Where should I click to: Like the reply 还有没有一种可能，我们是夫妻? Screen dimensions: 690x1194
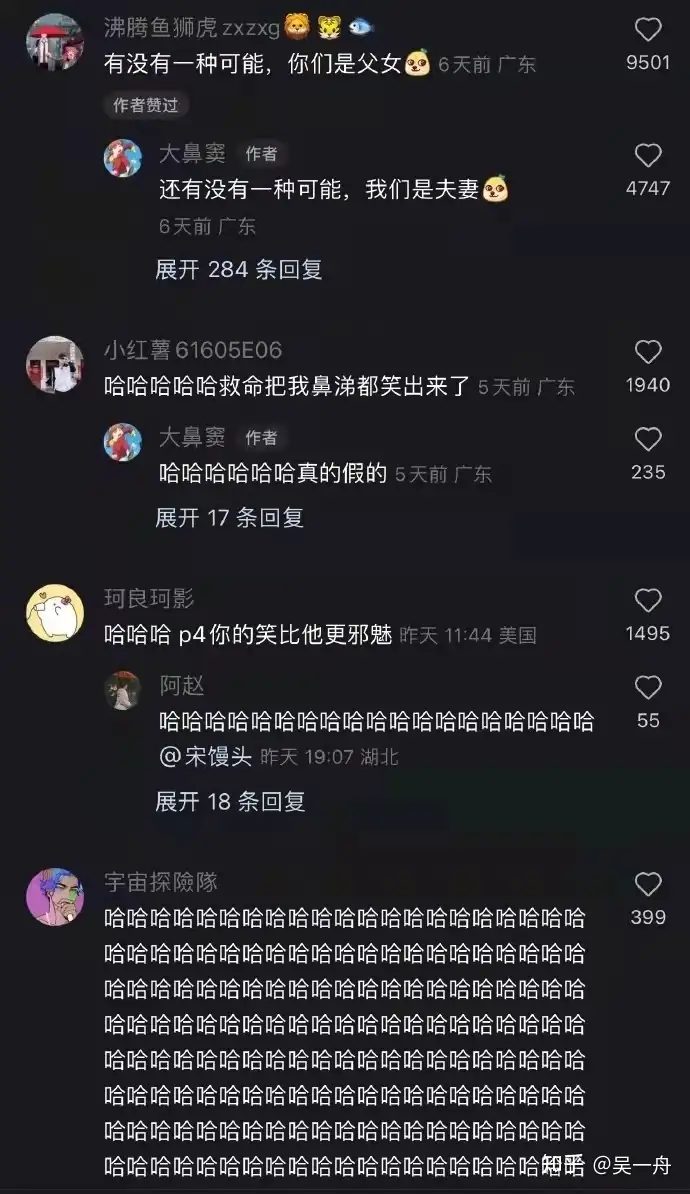(x=648, y=155)
